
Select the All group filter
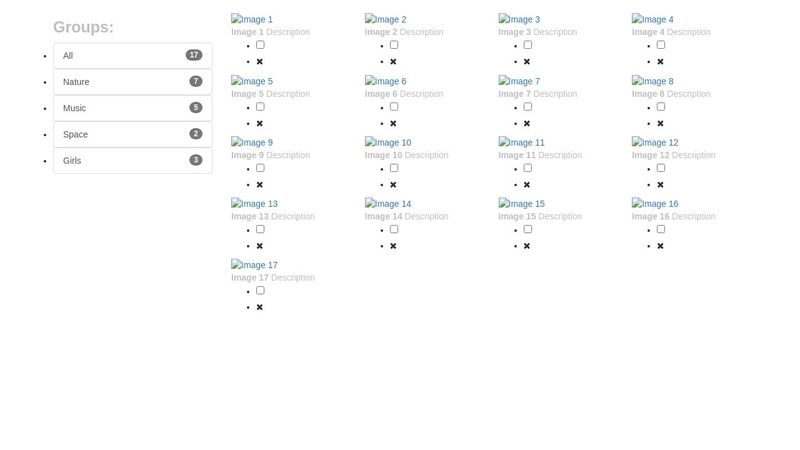(132, 56)
